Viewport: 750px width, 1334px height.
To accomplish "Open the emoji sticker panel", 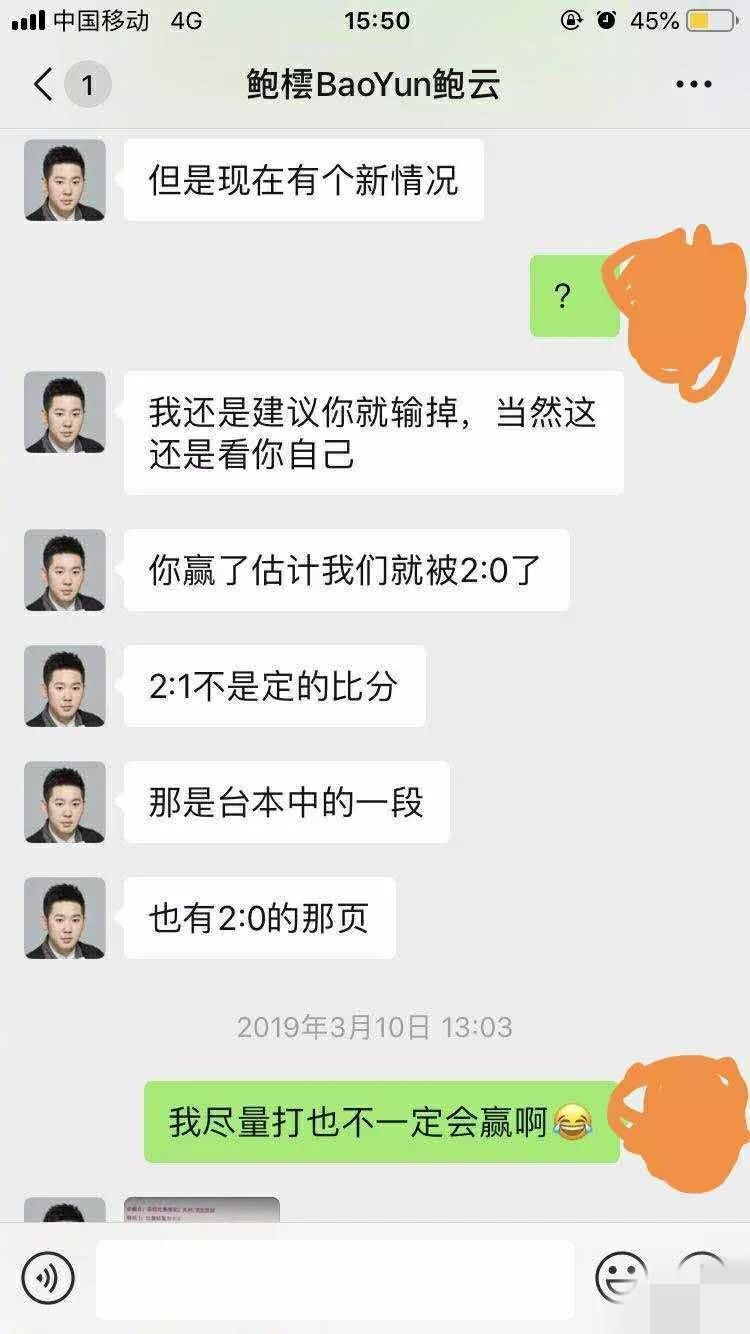I will coord(620,1277).
